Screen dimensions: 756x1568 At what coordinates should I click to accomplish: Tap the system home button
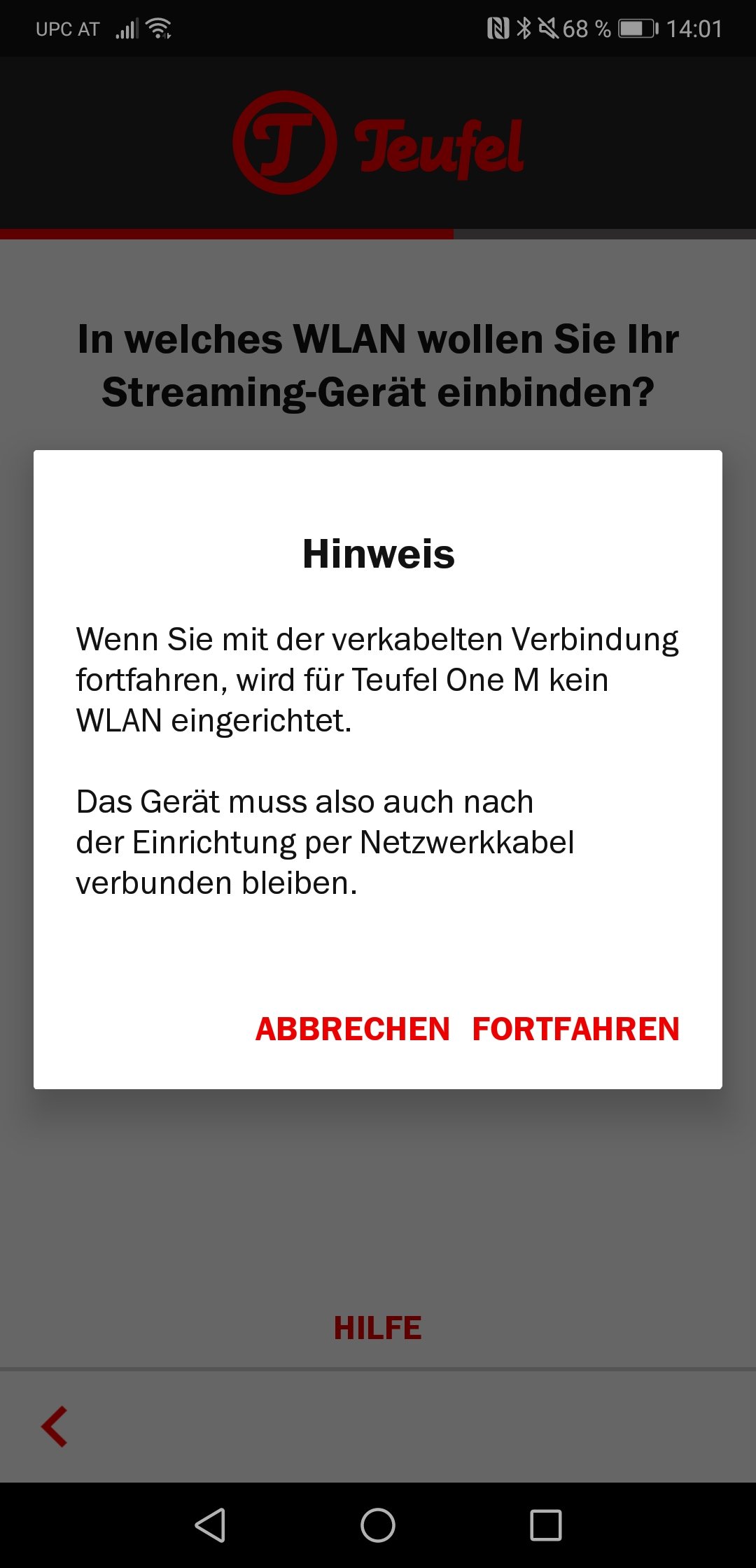click(x=378, y=1525)
